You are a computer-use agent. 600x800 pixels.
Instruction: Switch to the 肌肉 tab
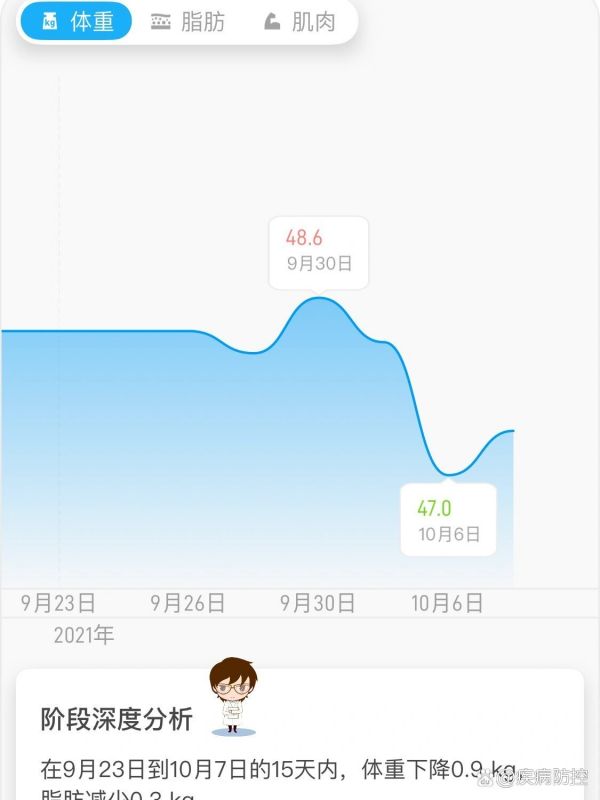tap(300, 22)
